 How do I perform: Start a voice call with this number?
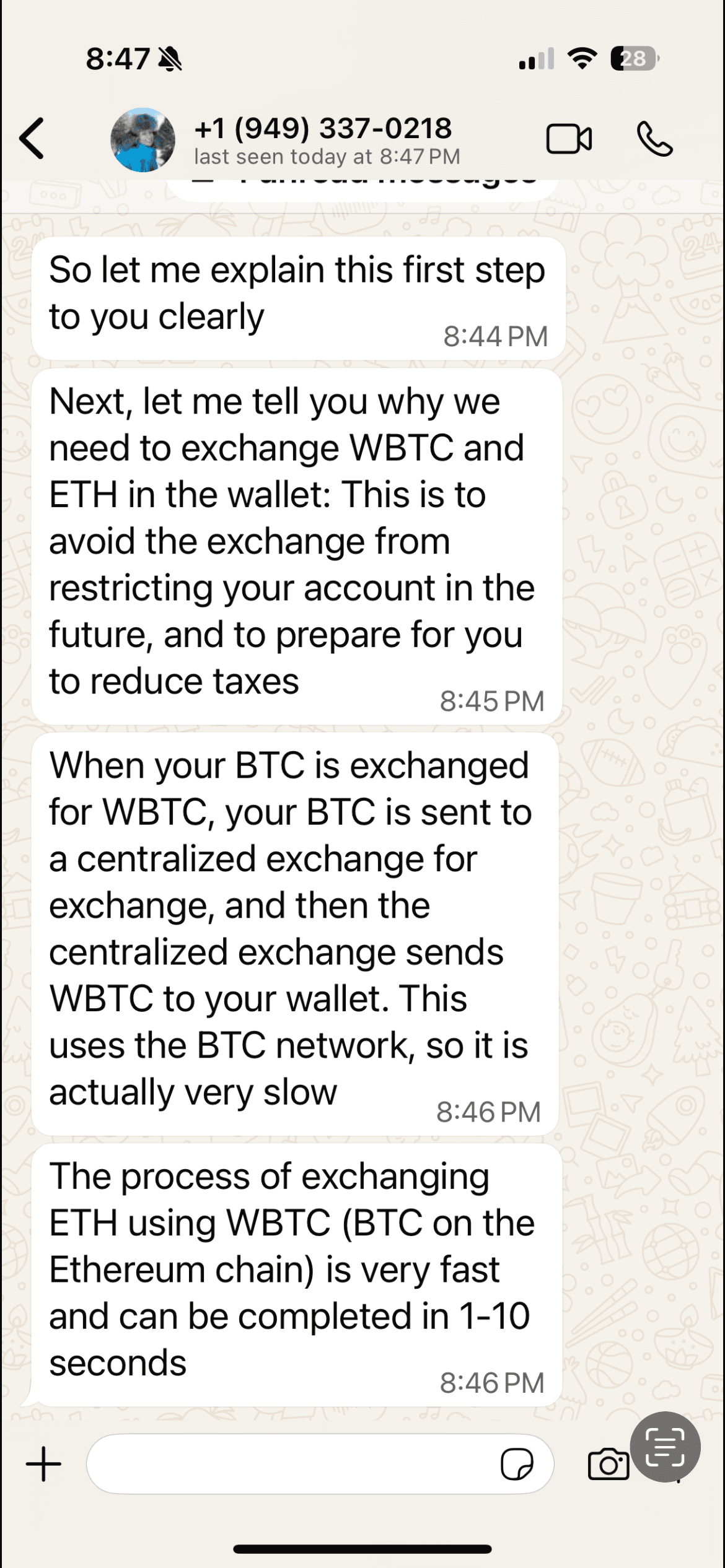point(654,139)
